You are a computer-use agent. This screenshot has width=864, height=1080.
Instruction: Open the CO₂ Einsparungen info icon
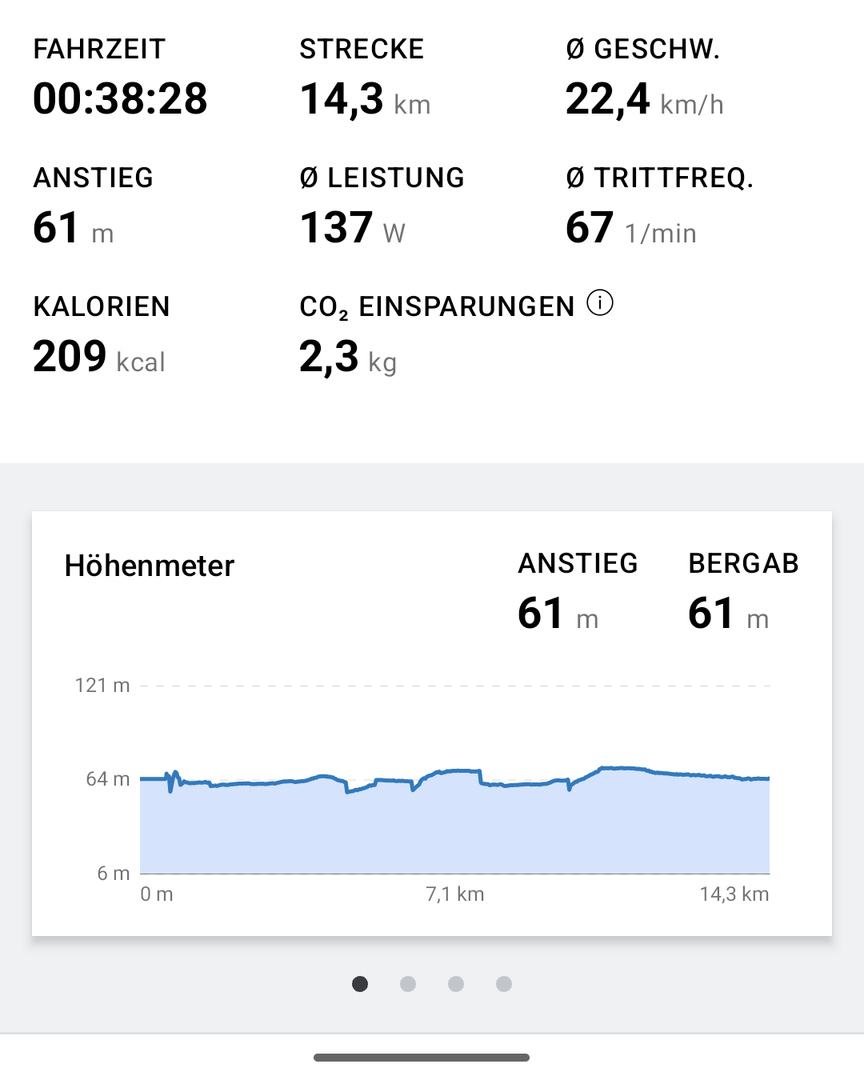point(600,304)
